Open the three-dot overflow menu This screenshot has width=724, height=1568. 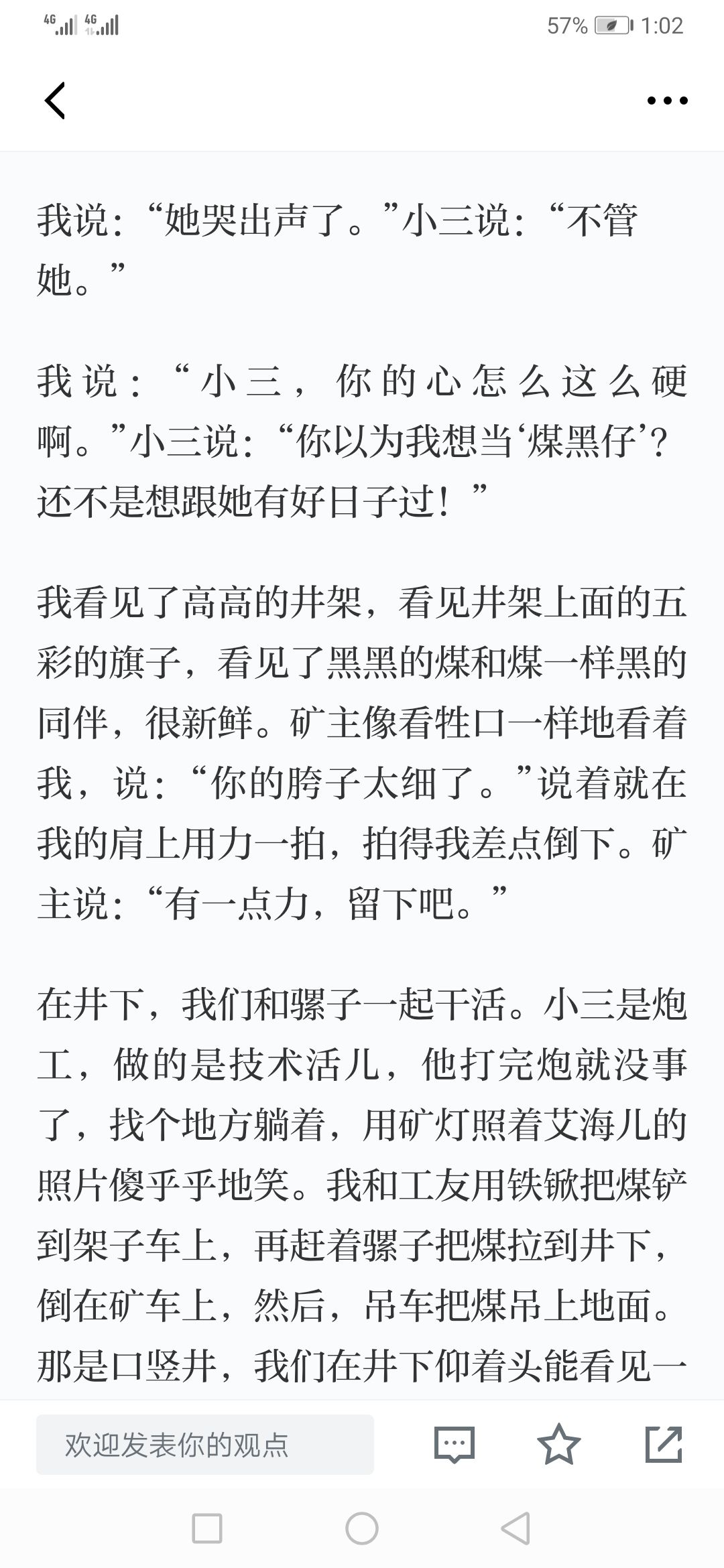[667, 101]
